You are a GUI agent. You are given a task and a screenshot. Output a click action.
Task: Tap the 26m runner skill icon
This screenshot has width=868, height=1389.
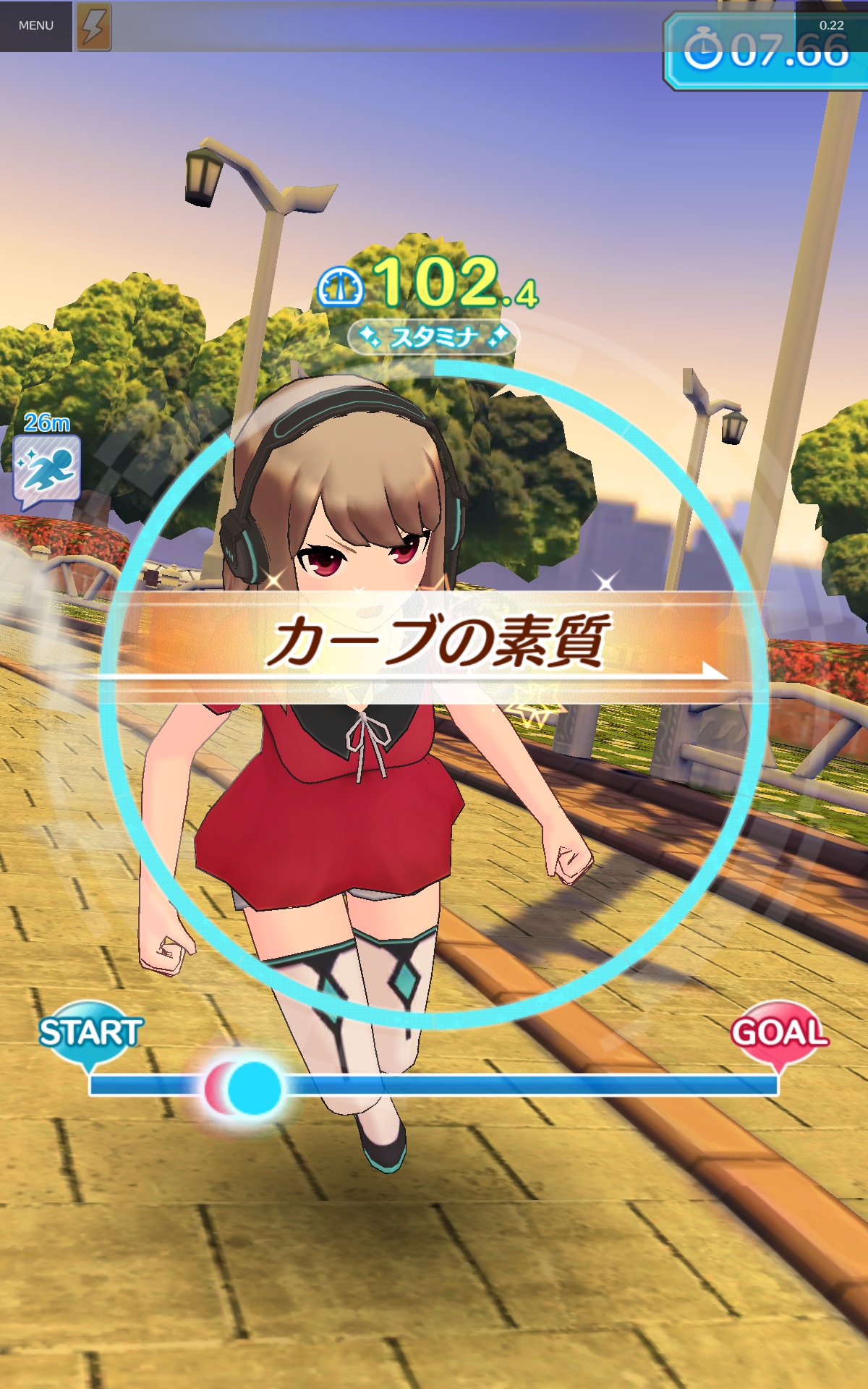pos(47,470)
